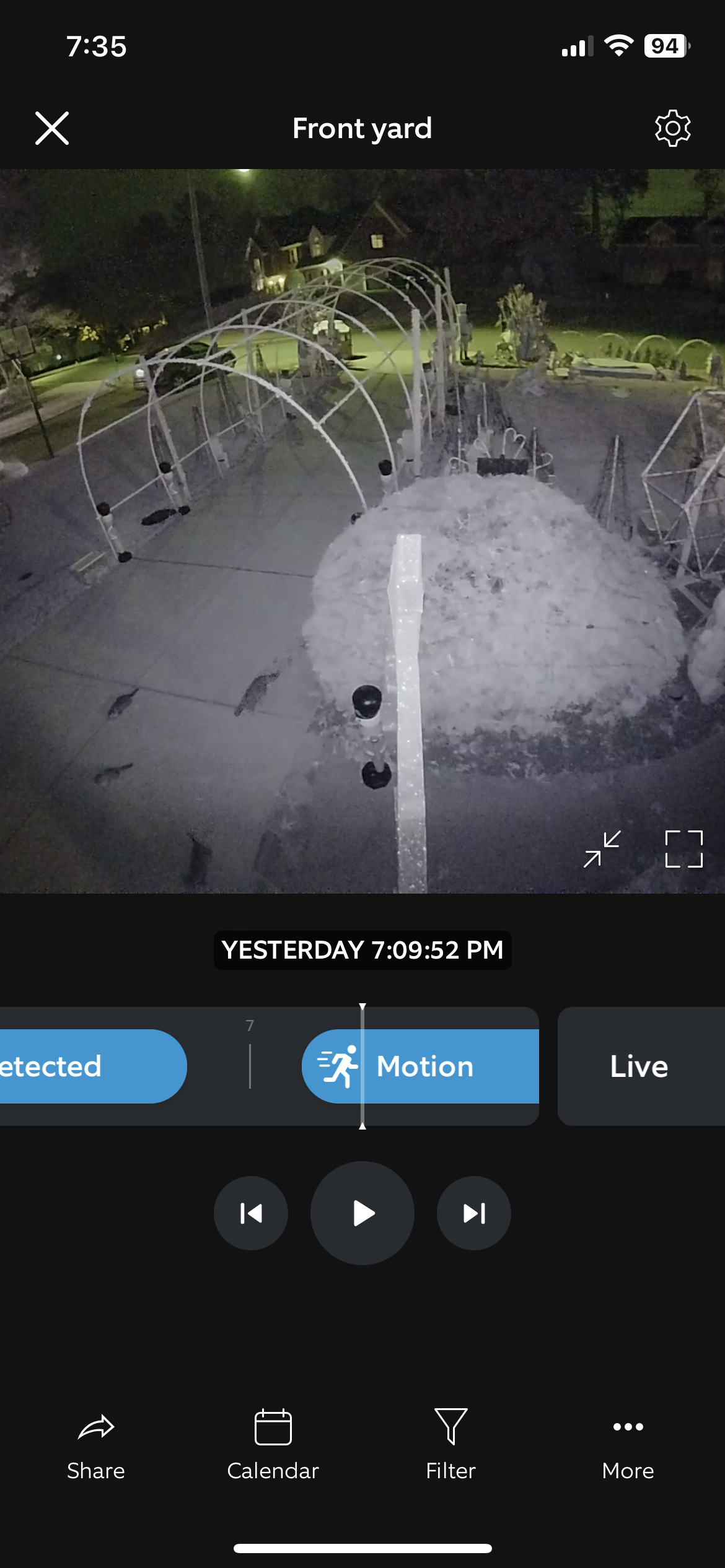Skip to the previous event
725x1568 pixels.
[x=251, y=1213]
